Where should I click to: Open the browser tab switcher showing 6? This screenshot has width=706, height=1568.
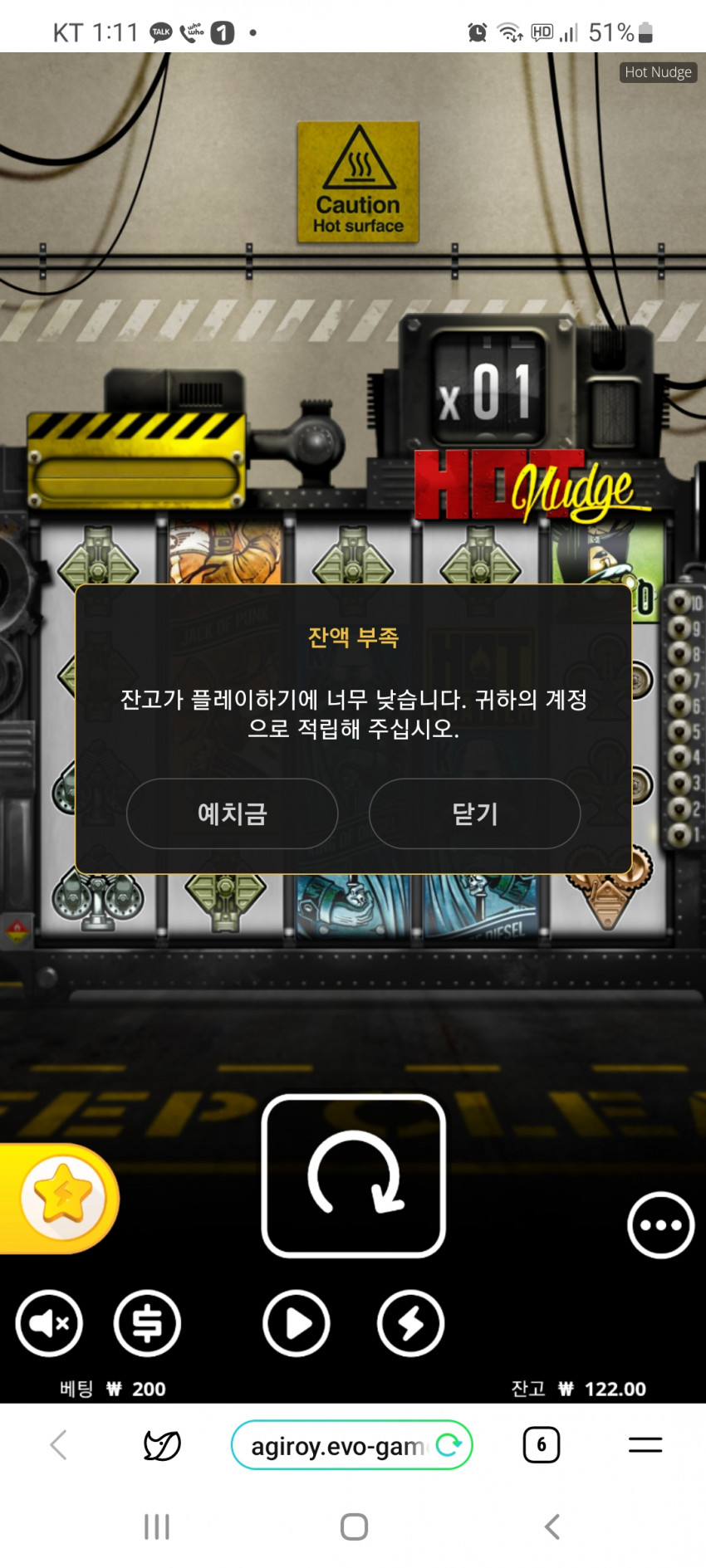pos(541,1445)
